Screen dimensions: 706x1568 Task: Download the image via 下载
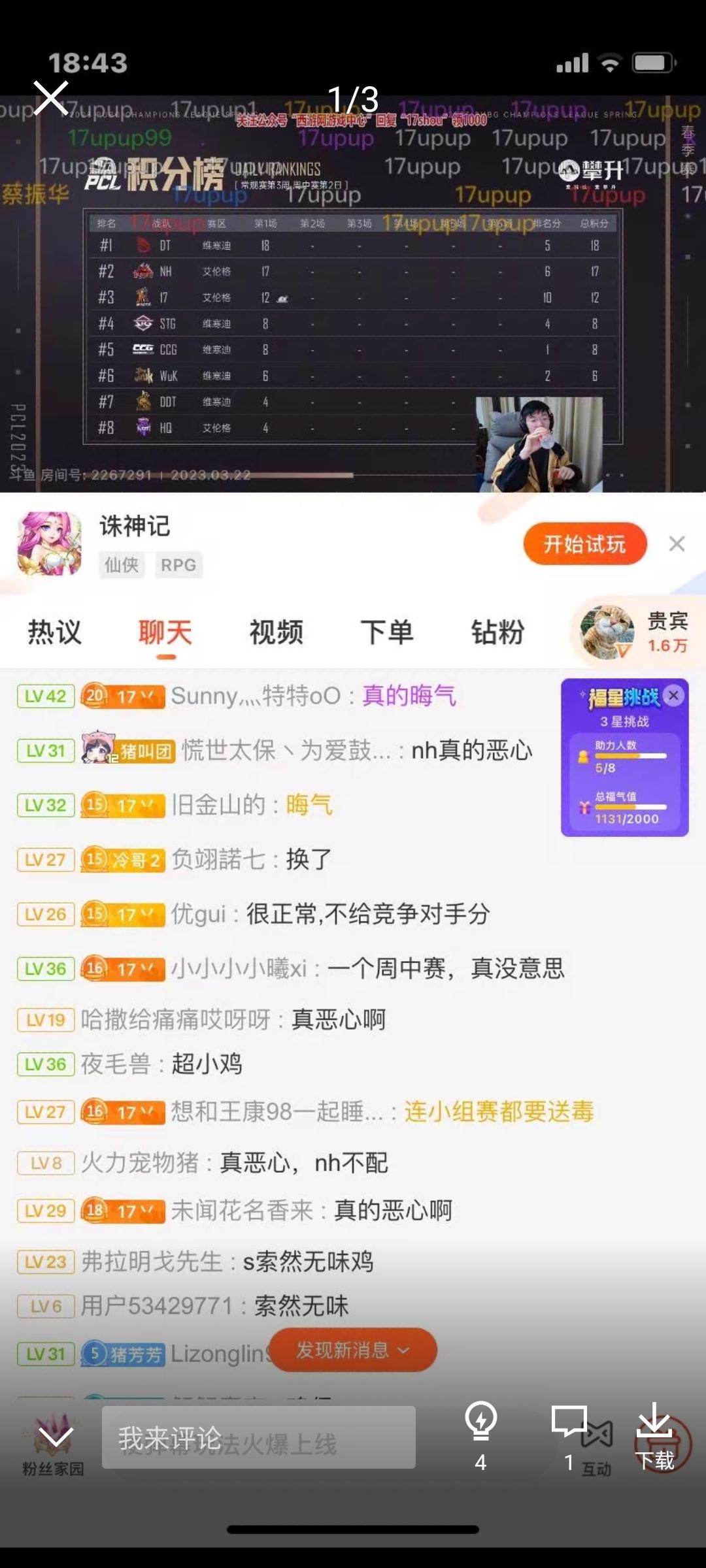tap(654, 1434)
